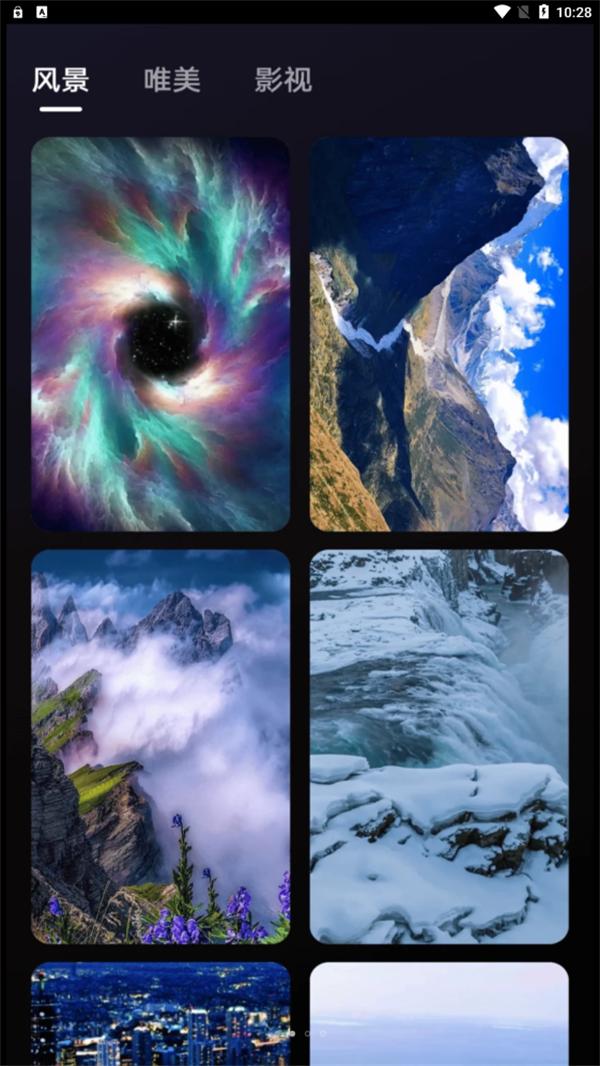
Task: Switch to the 风景 tab
Action: click(60, 80)
